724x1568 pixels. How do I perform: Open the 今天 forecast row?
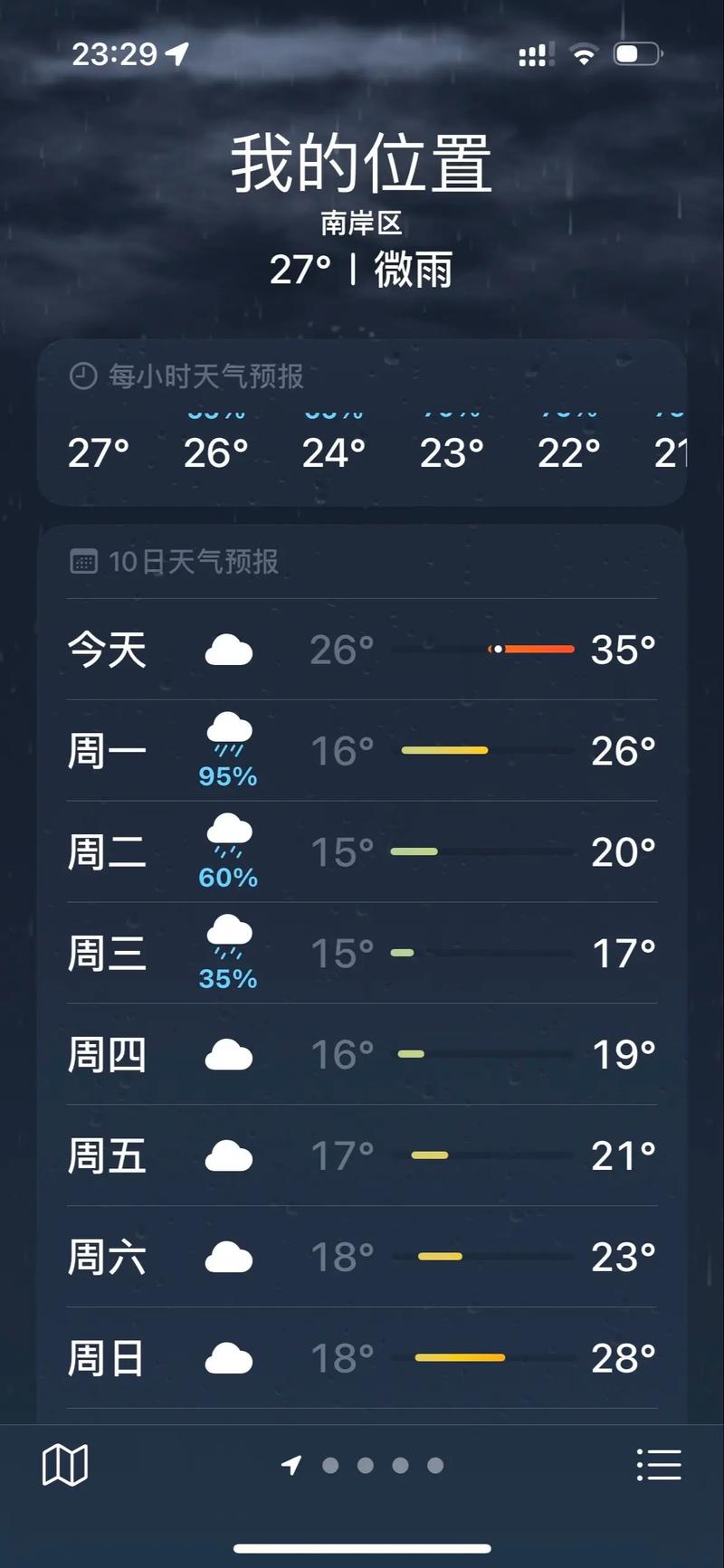[362, 650]
